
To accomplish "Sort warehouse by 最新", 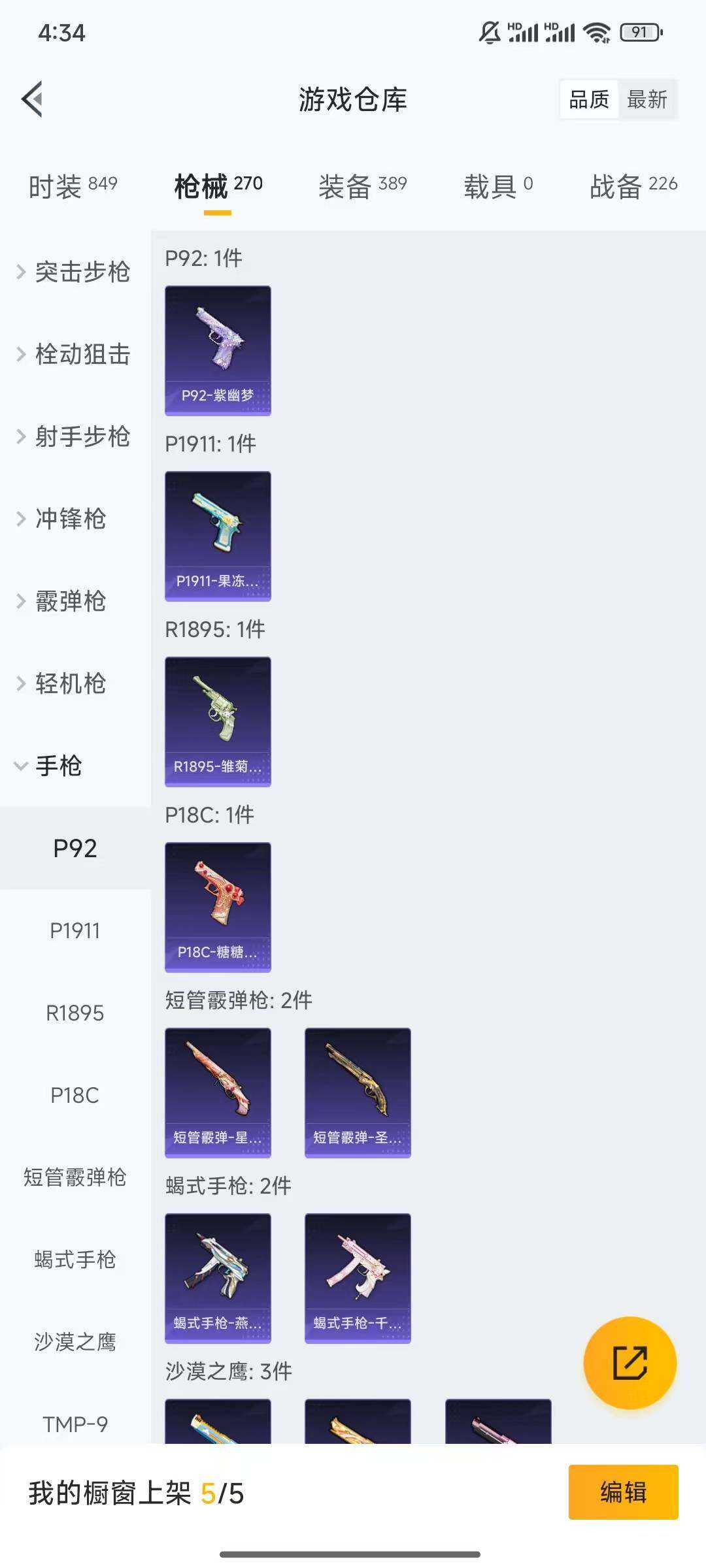I will click(x=647, y=99).
